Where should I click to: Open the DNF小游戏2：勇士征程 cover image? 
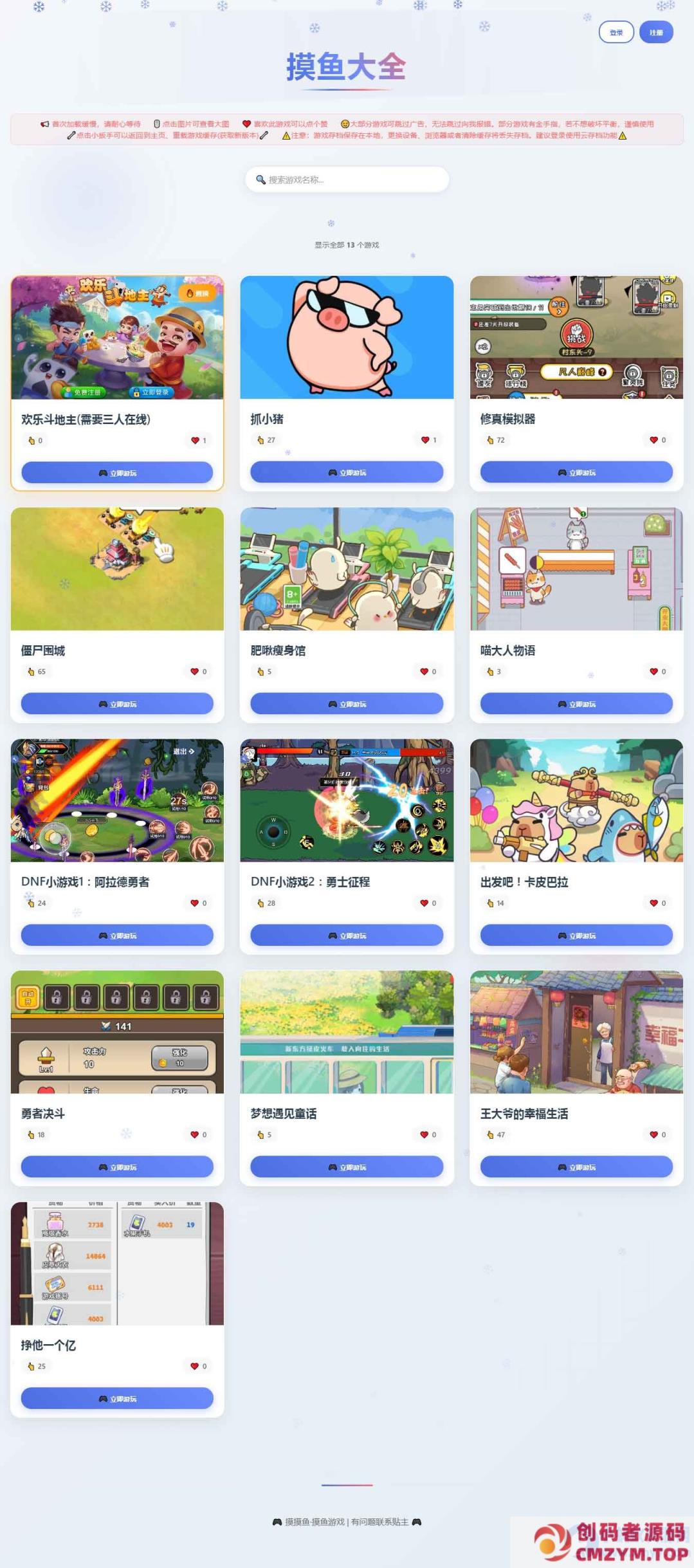347,800
